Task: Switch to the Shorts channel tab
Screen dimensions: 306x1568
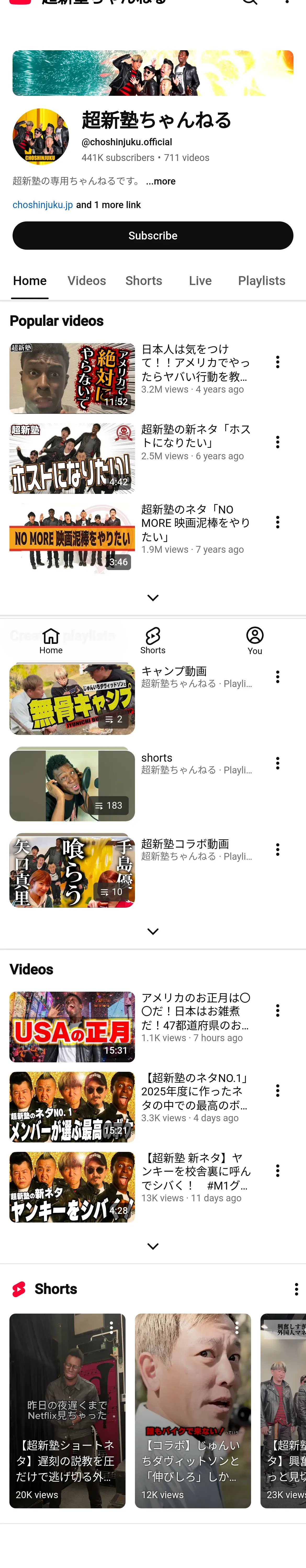Action: 144,281
